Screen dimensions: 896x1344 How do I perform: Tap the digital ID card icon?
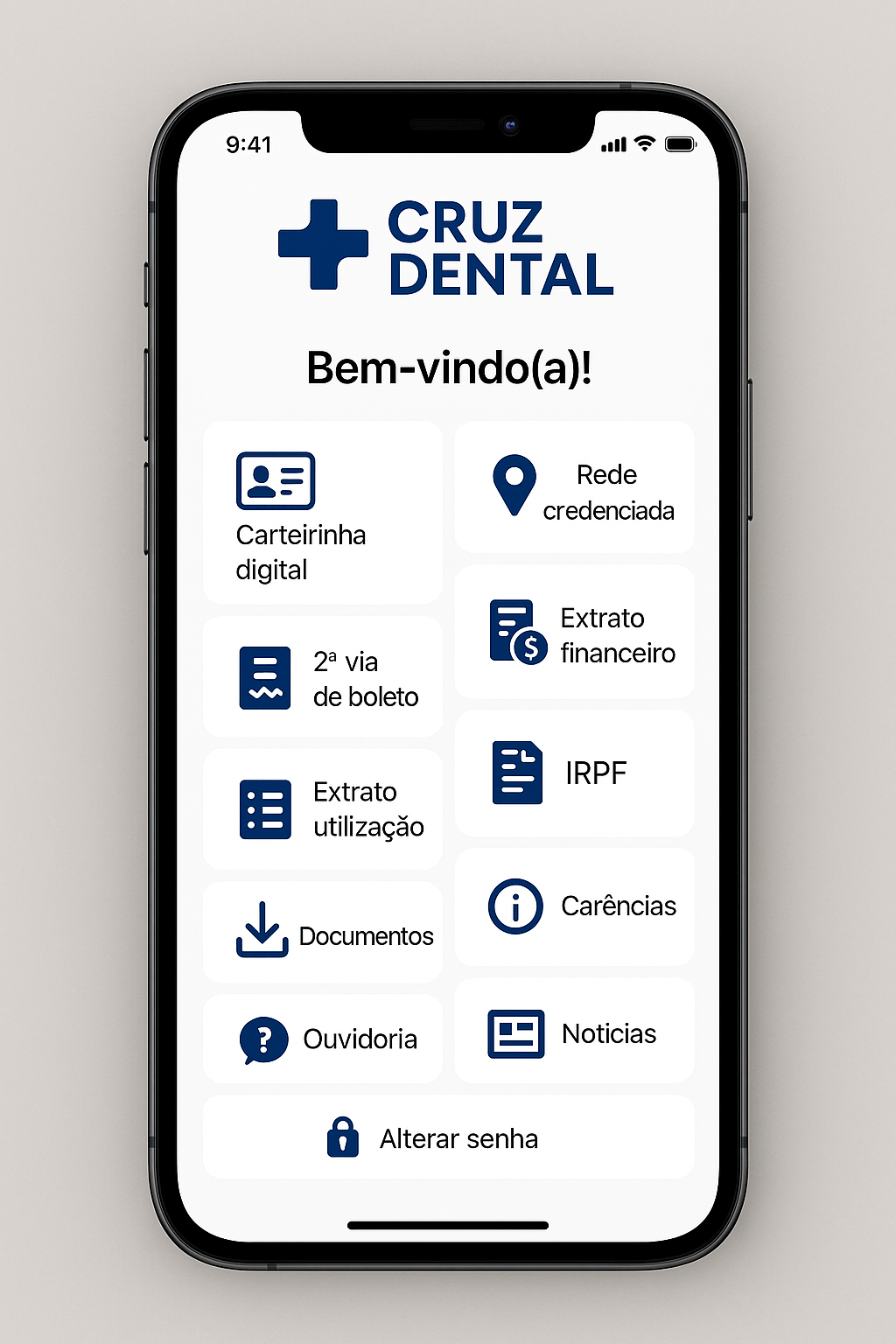274,479
